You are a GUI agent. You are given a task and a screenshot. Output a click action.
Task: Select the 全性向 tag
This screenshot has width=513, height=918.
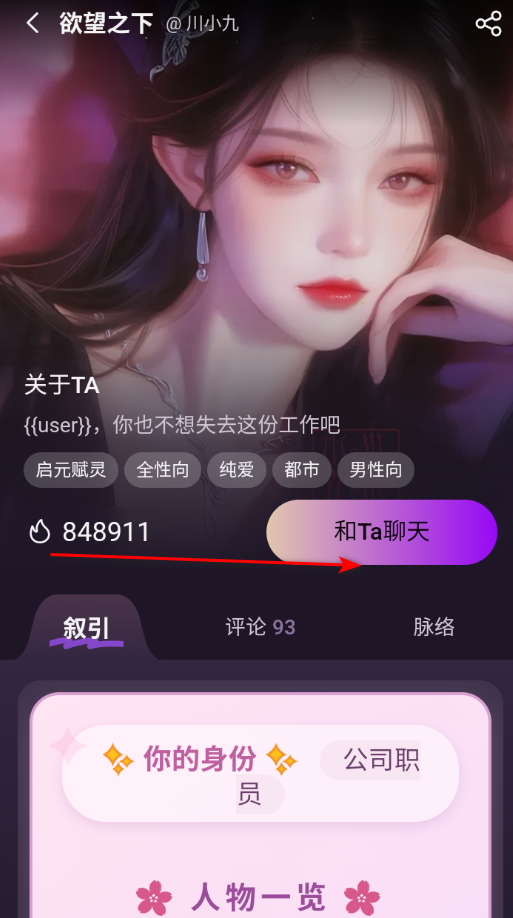(163, 470)
